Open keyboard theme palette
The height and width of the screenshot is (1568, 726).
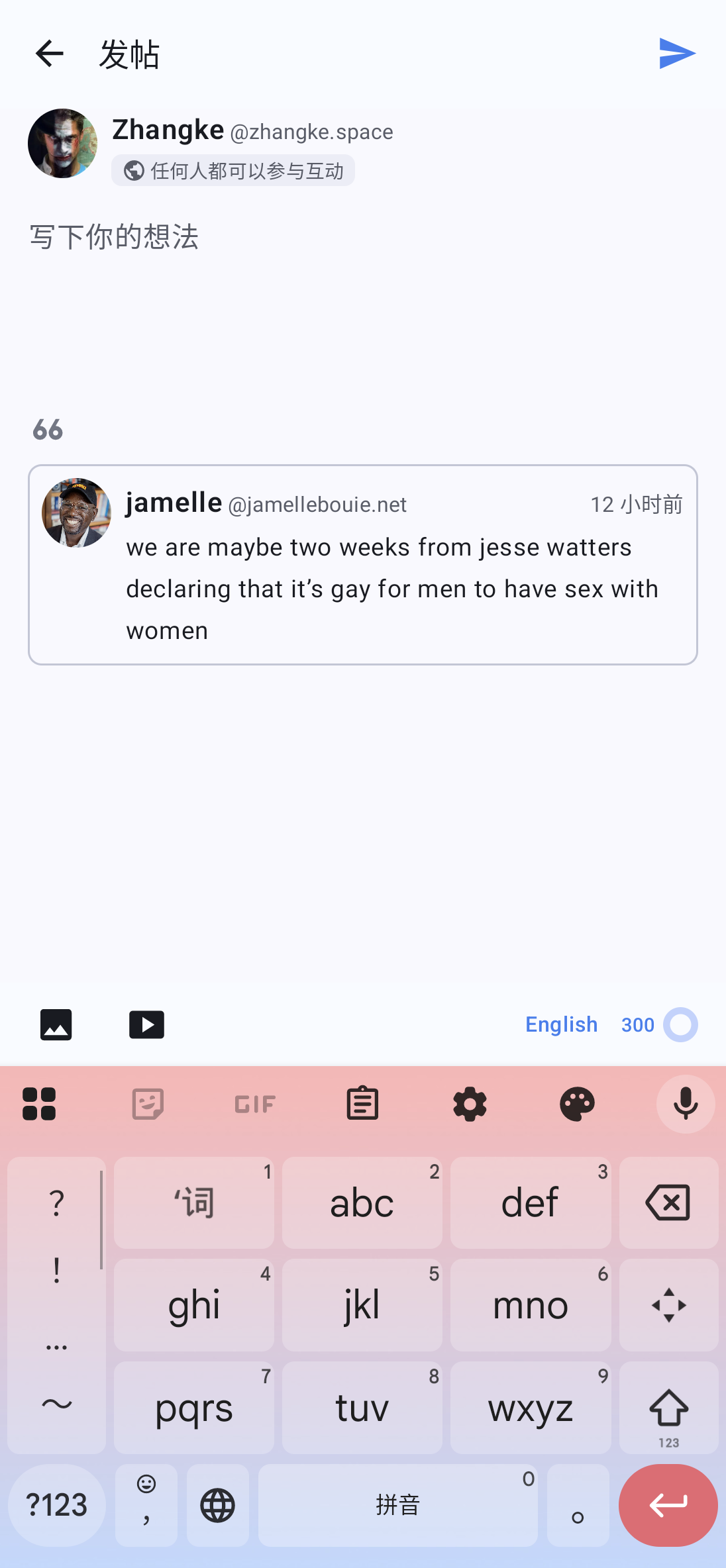(577, 1104)
